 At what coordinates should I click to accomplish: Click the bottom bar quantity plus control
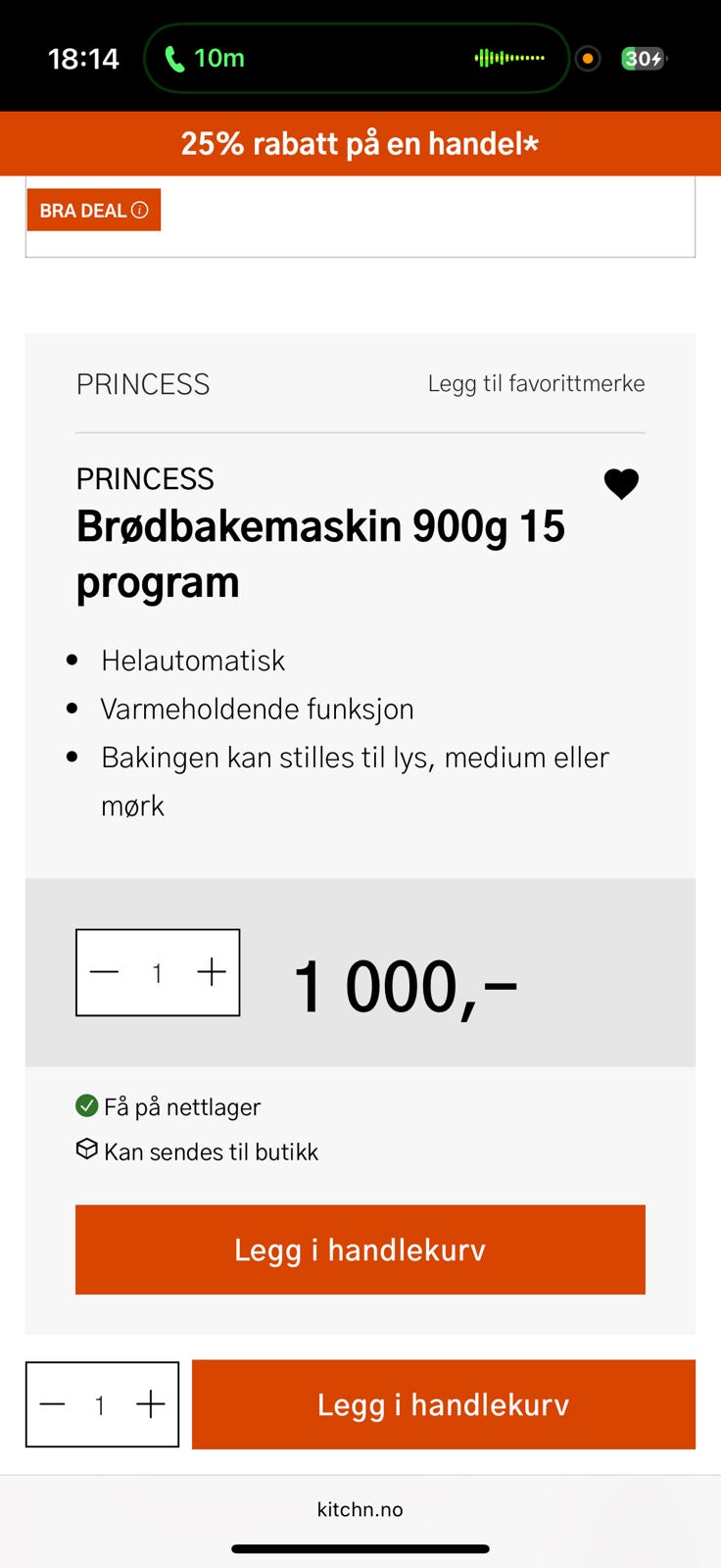click(x=151, y=1404)
